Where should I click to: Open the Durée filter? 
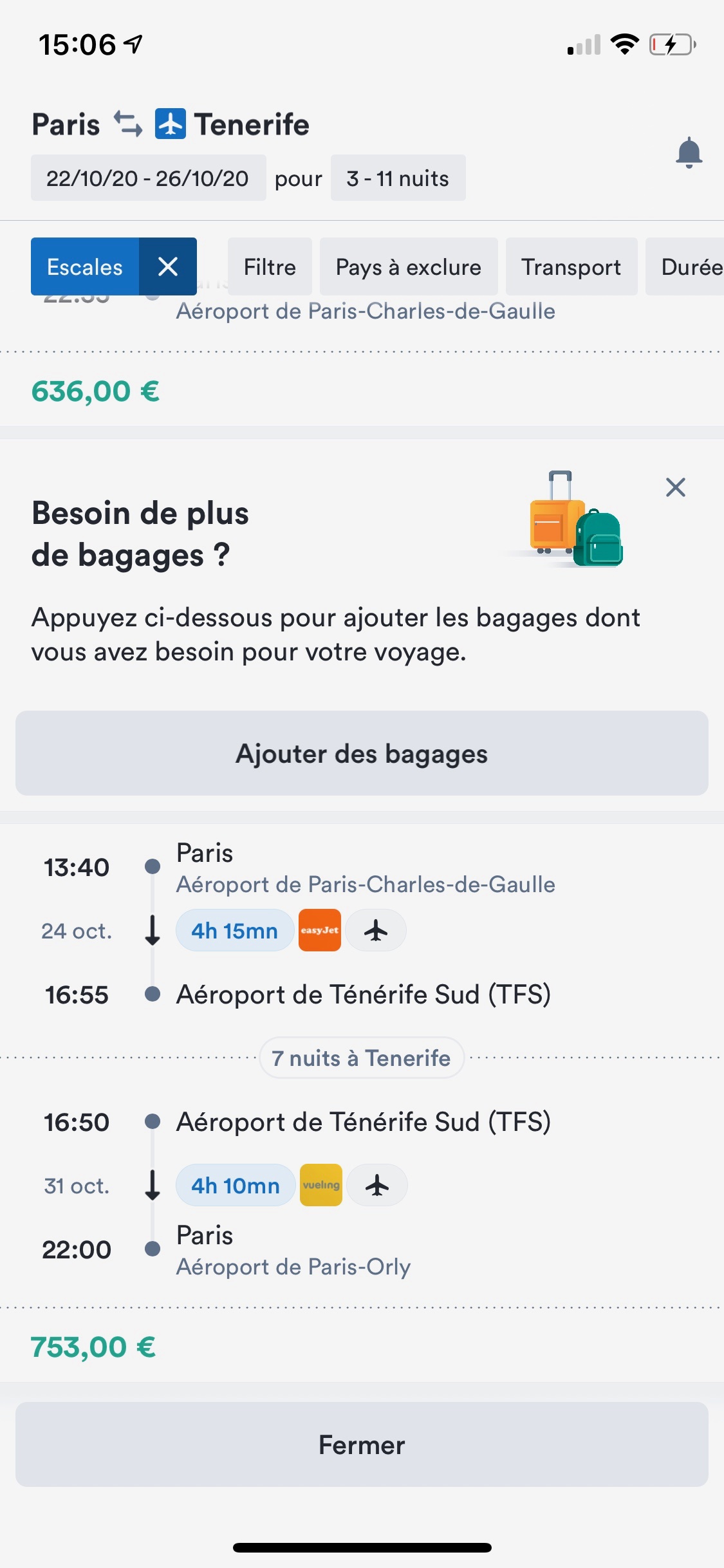tap(690, 267)
